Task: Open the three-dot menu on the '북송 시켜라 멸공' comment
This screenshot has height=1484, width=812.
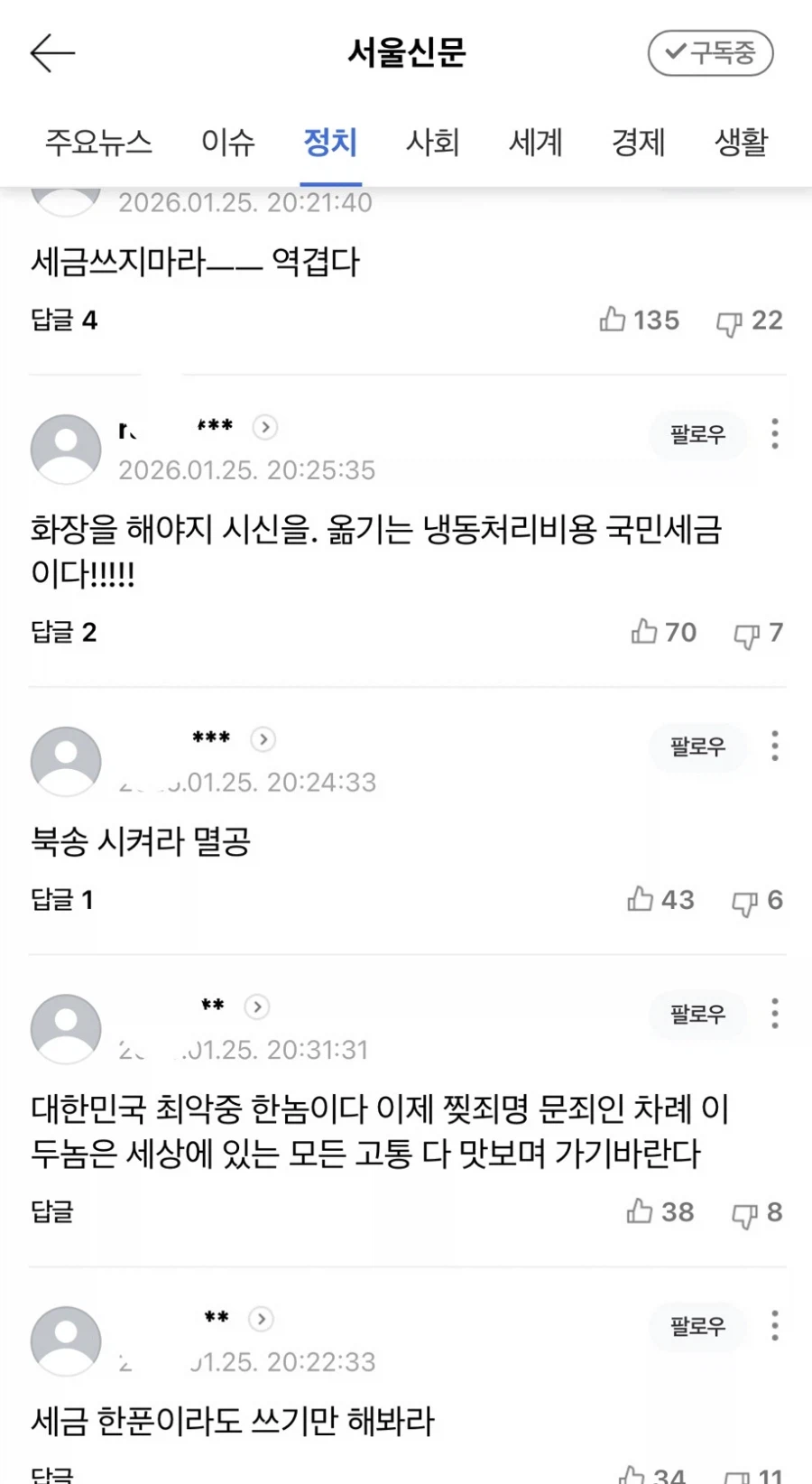Action: [x=774, y=747]
